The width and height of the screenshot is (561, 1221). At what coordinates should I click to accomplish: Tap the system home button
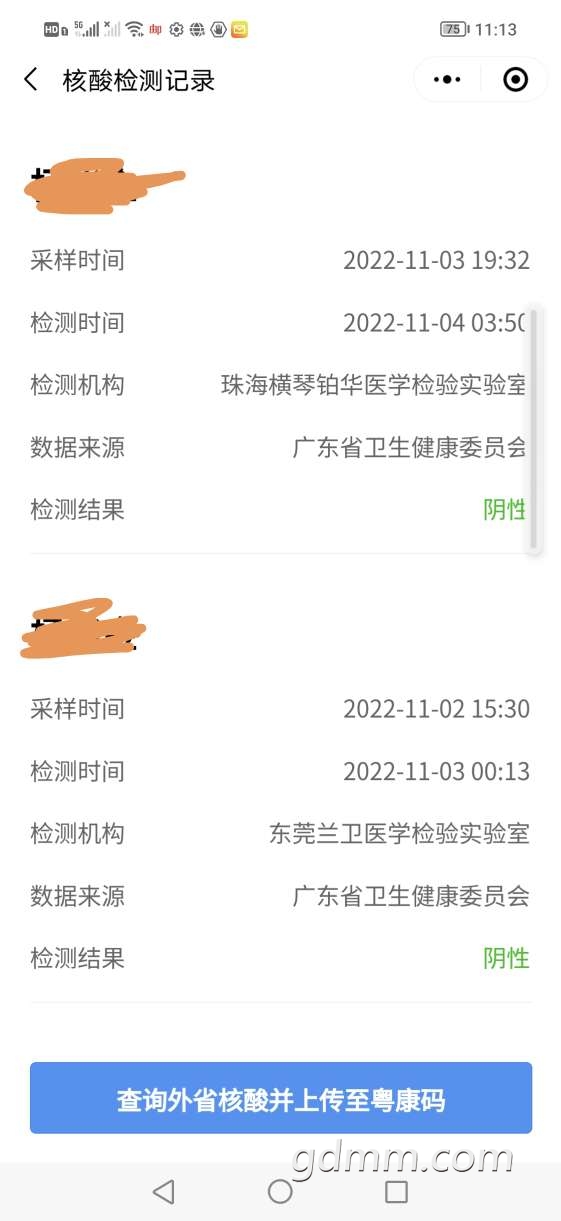pos(280,1191)
